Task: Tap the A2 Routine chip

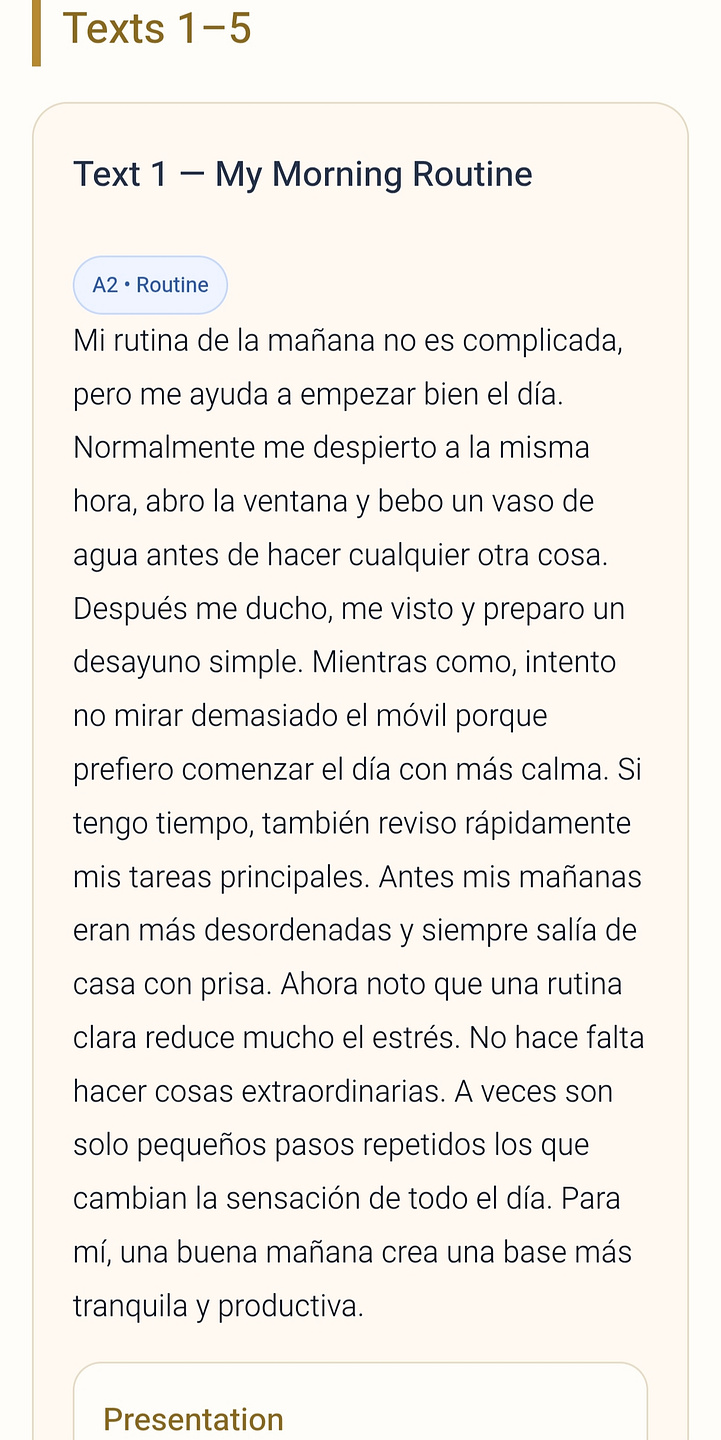Action: (x=150, y=285)
